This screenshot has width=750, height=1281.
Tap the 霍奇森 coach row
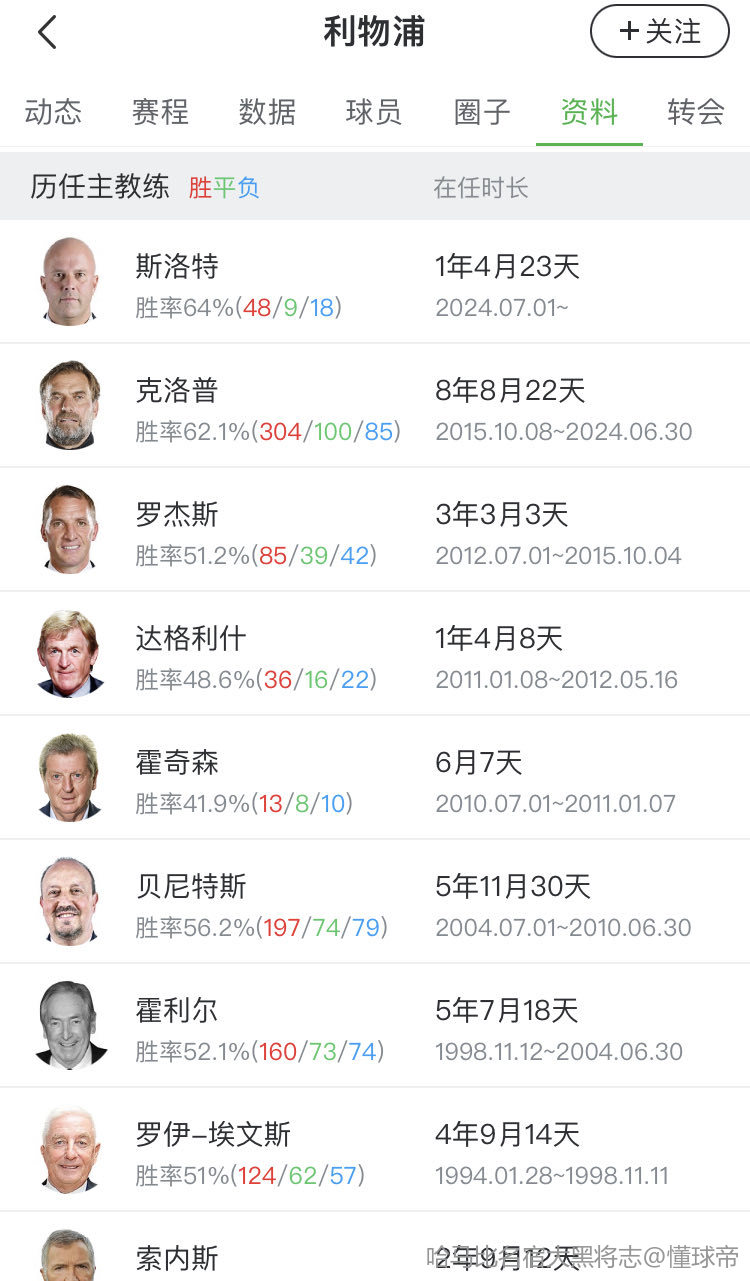pyautogui.click(x=375, y=778)
